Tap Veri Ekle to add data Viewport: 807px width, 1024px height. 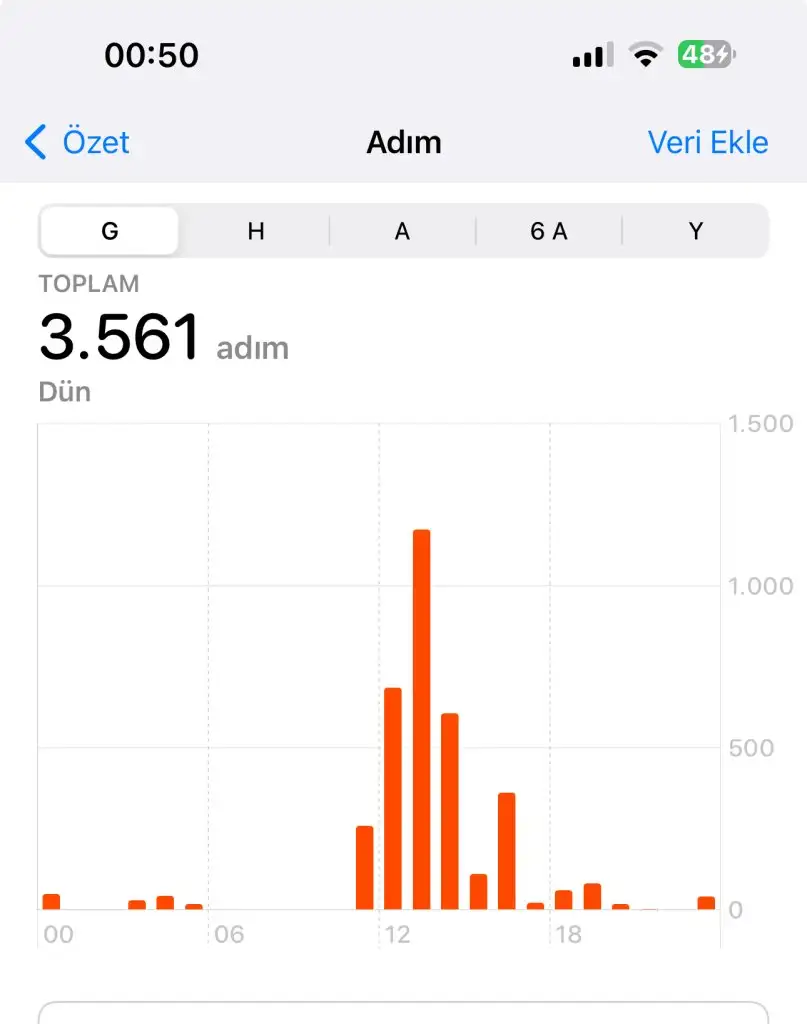click(x=707, y=142)
